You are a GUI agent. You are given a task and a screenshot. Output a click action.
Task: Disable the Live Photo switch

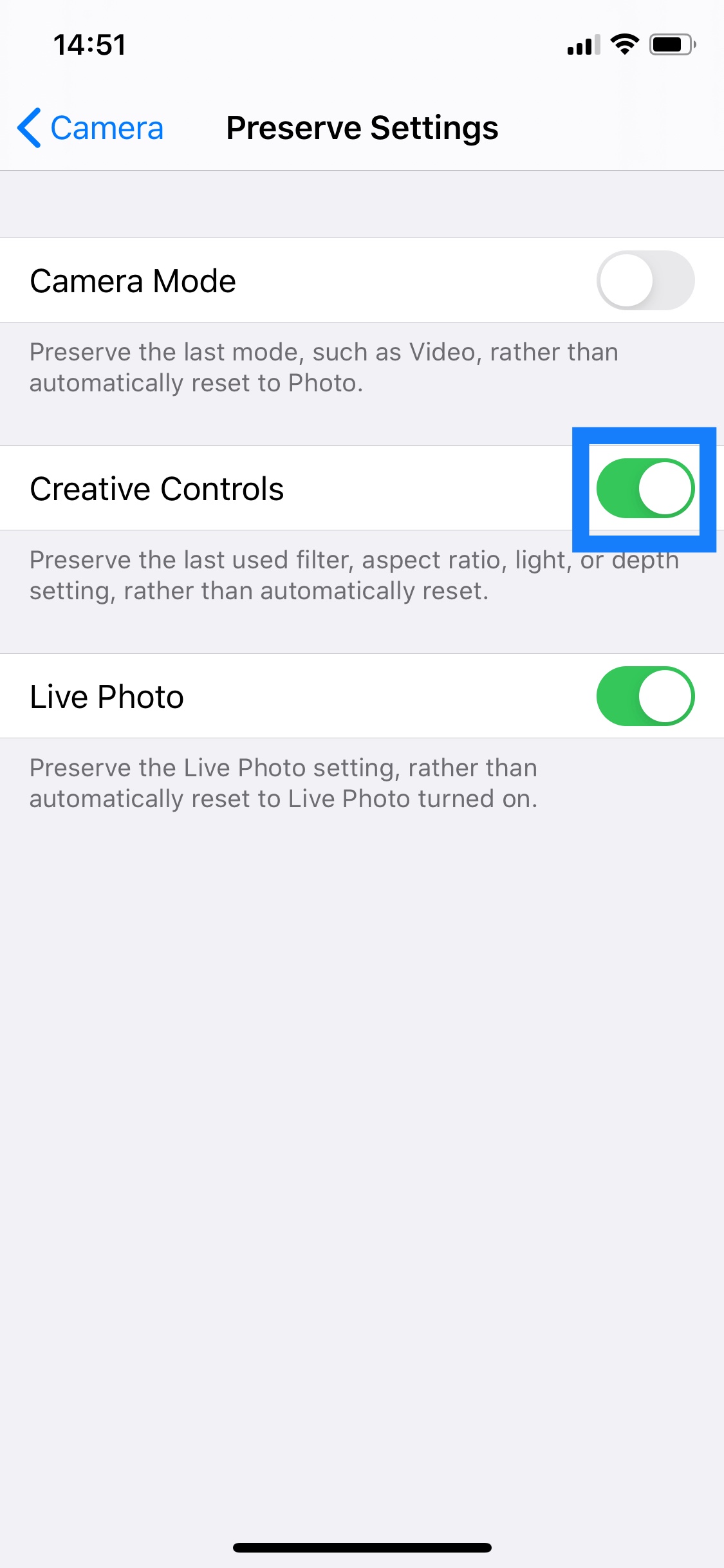point(645,696)
